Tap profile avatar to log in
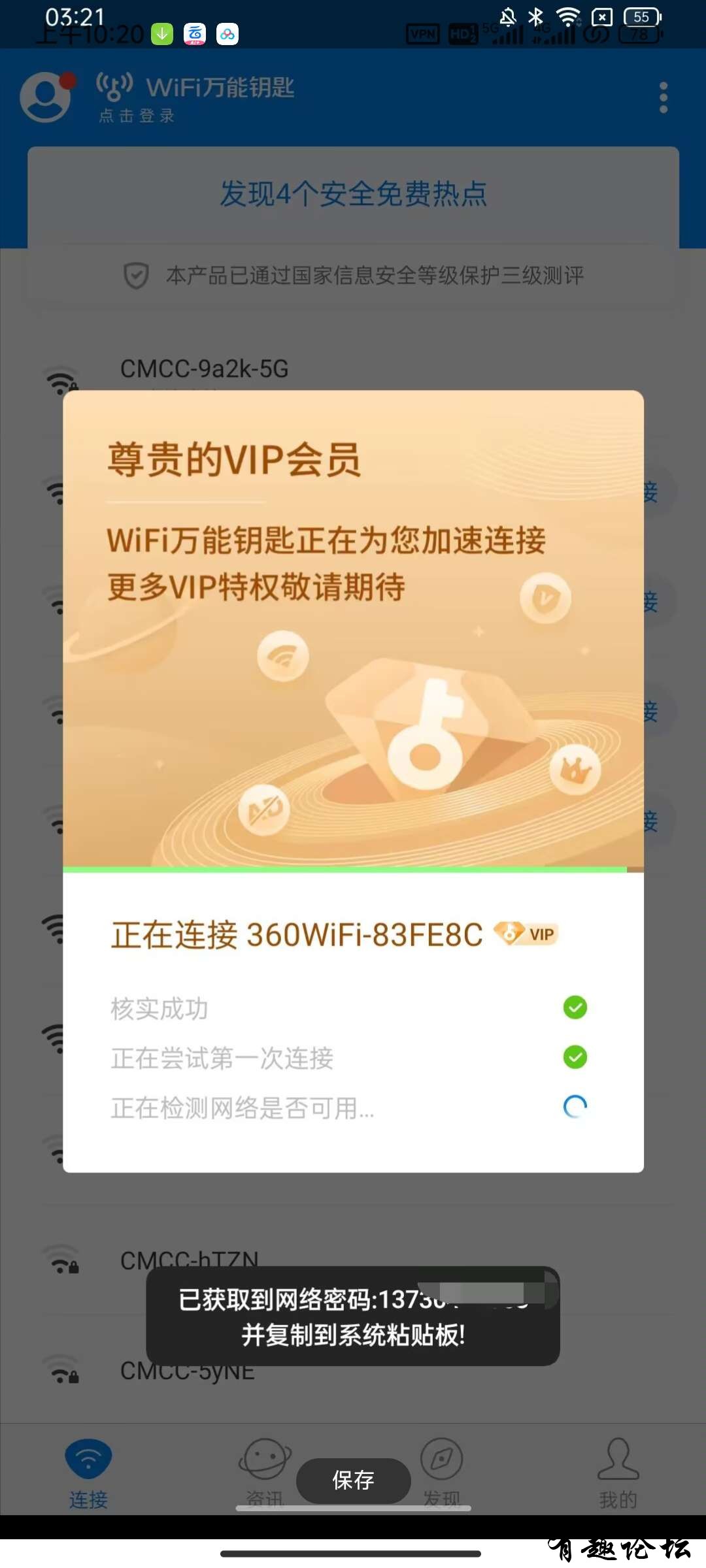 coord(46,98)
